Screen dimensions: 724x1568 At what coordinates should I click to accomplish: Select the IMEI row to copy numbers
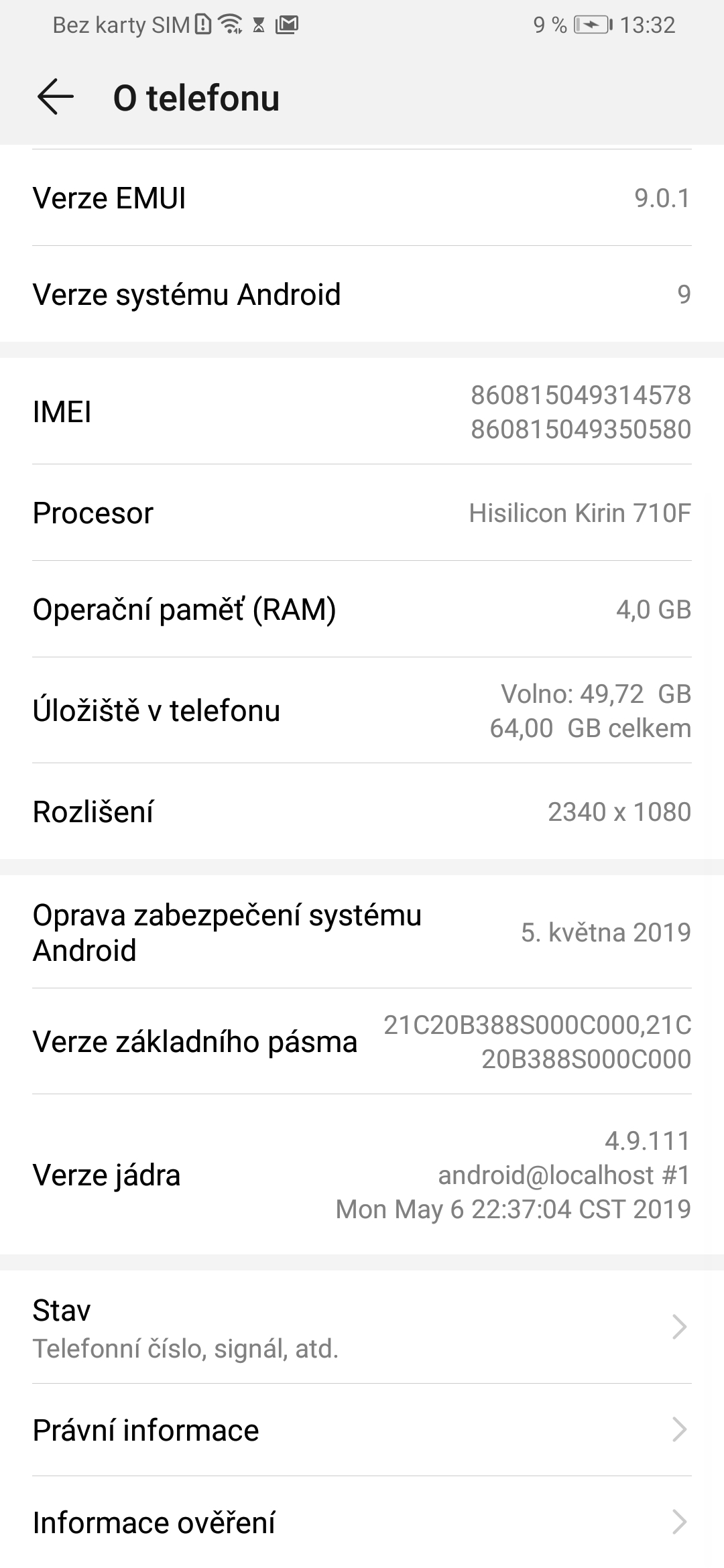click(362, 412)
